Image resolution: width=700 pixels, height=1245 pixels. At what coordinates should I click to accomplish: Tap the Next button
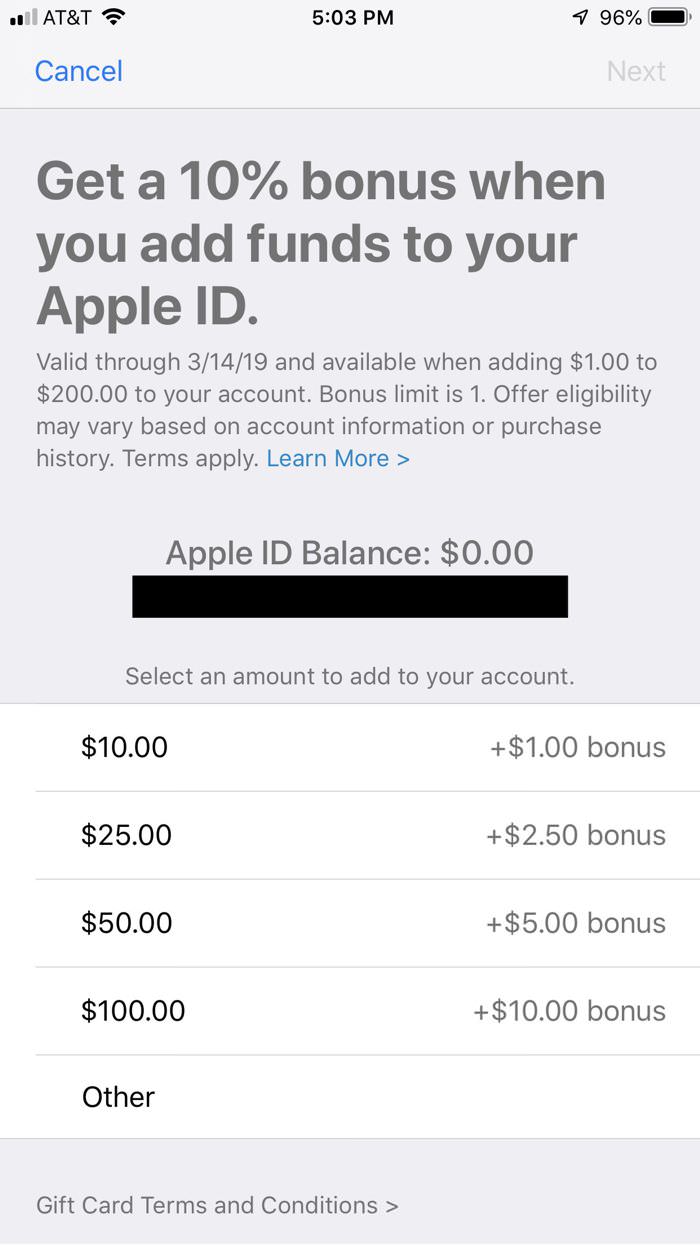coord(636,71)
